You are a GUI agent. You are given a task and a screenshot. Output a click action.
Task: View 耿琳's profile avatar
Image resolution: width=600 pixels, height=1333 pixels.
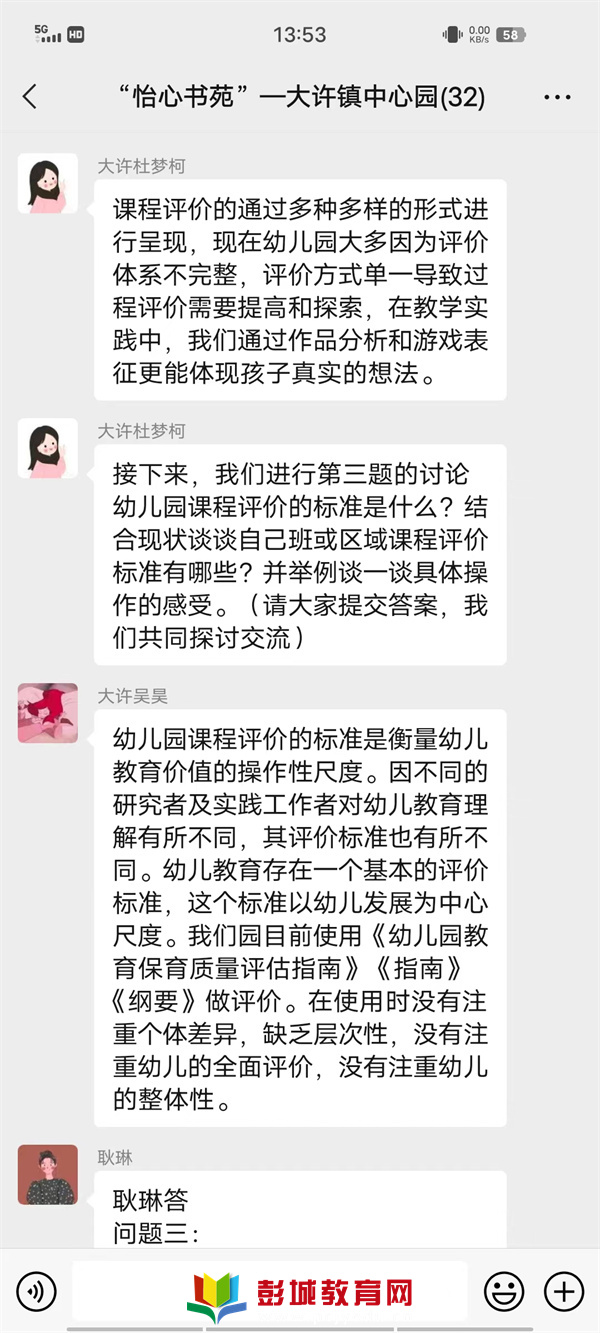pos(48,1174)
